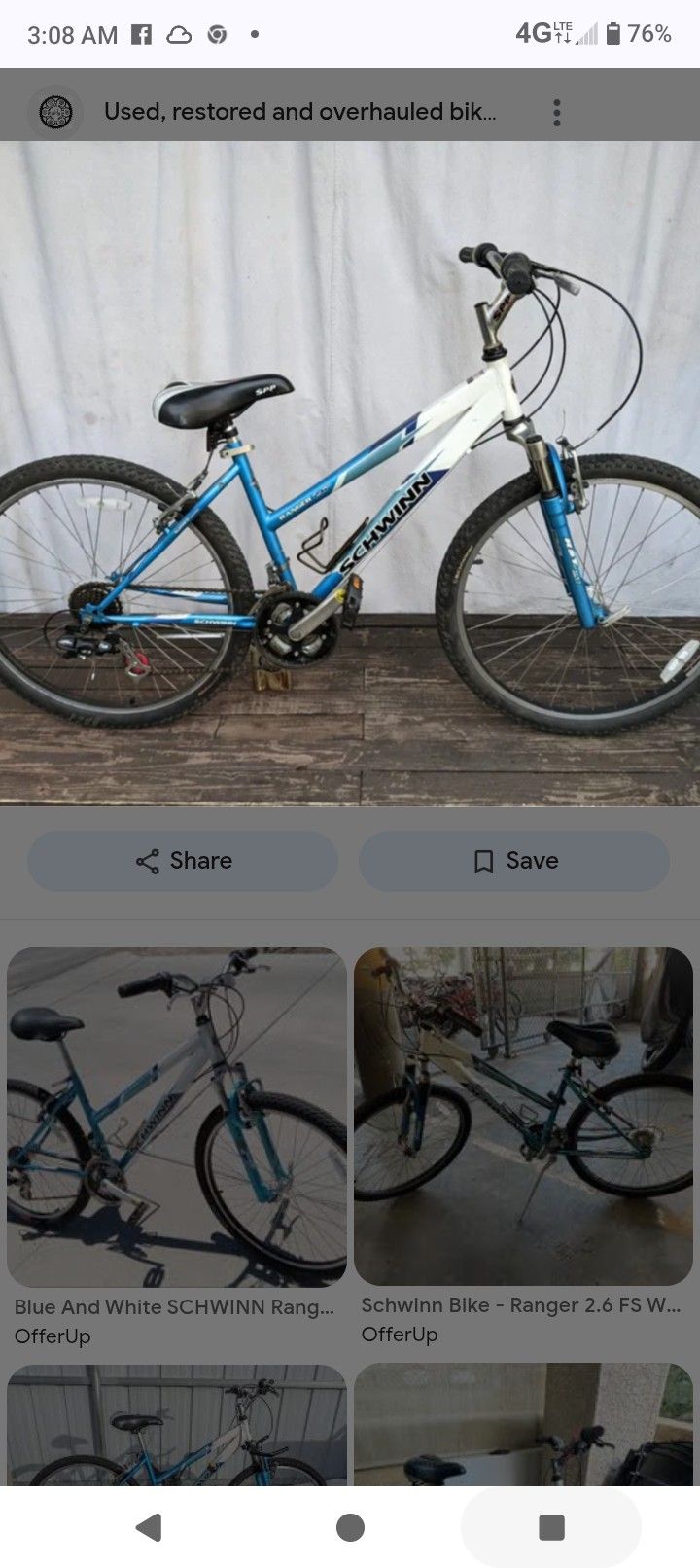Tap the website favicon next to the page title
This screenshot has width=700, height=1568.
55,111
